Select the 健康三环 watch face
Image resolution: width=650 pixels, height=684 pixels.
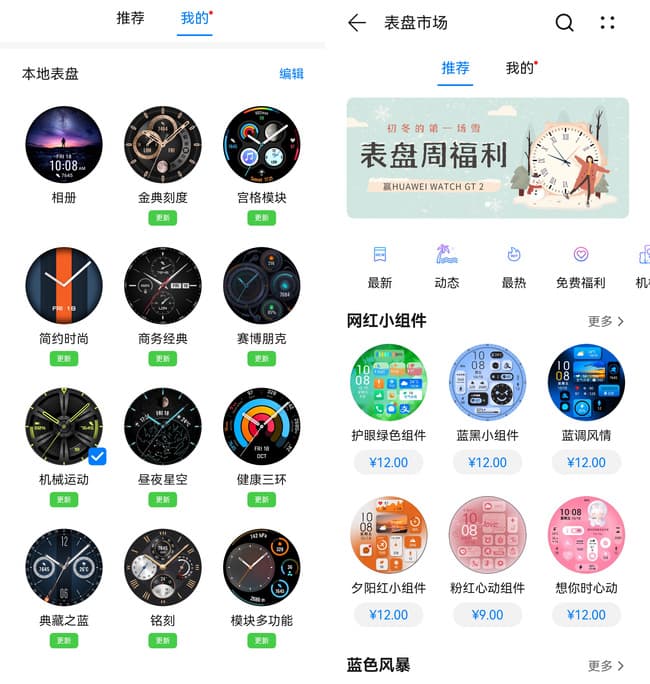point(262,427)
